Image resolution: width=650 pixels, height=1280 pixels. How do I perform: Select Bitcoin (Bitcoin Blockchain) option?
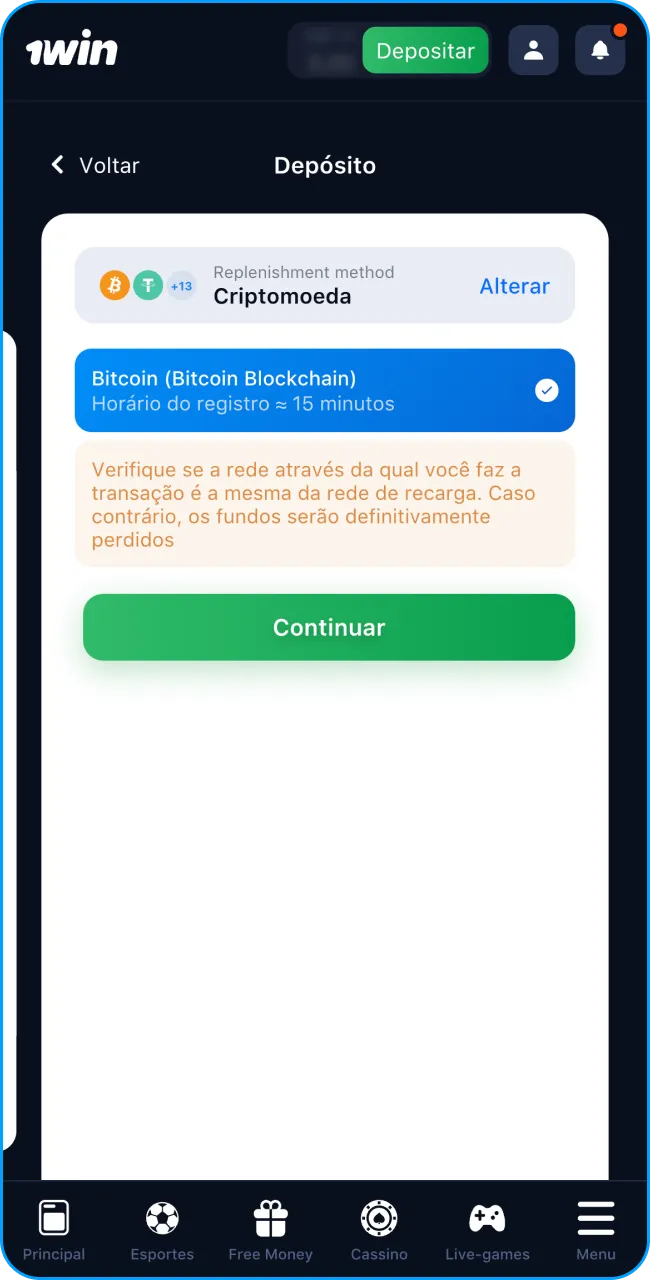point(324,390)
